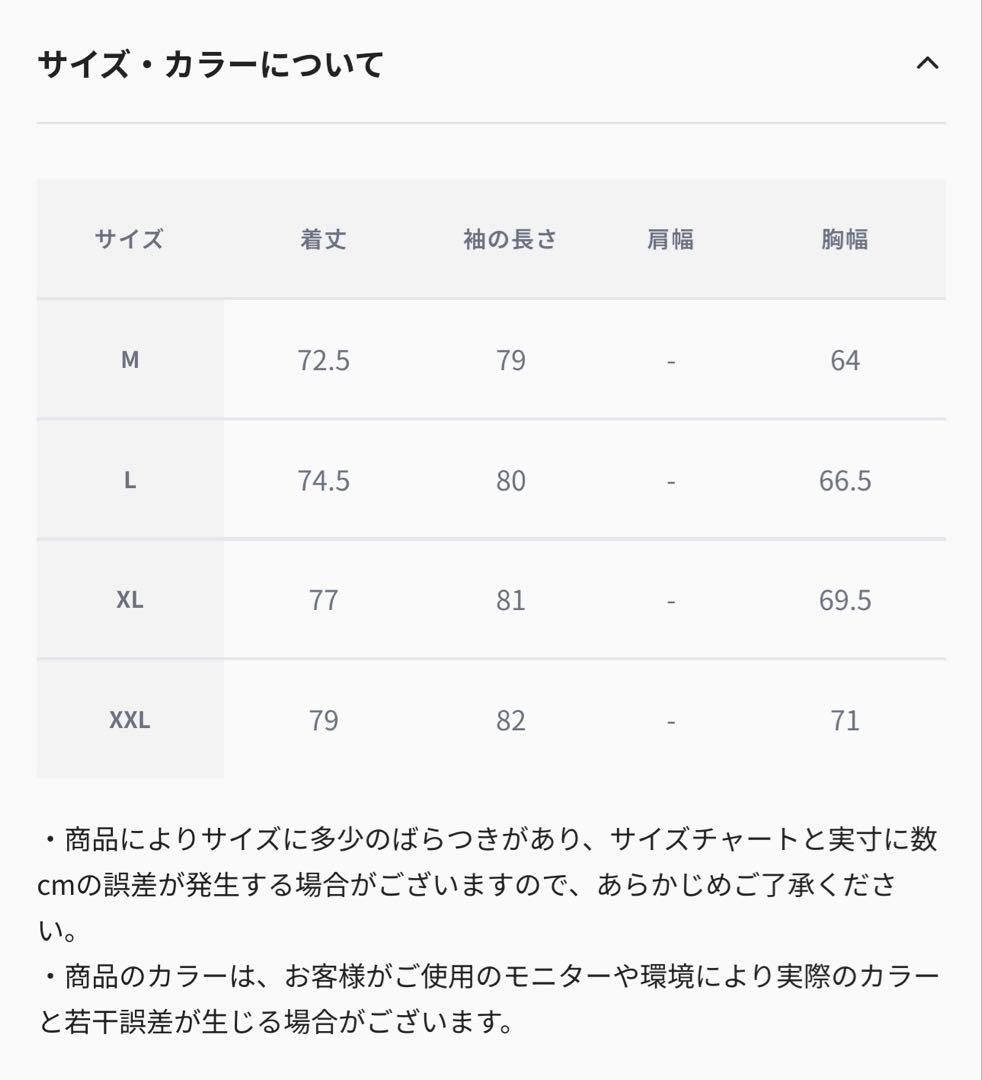Select the 袖の長さ column header
Screen dimensions: 982x1080
point(511,238)
